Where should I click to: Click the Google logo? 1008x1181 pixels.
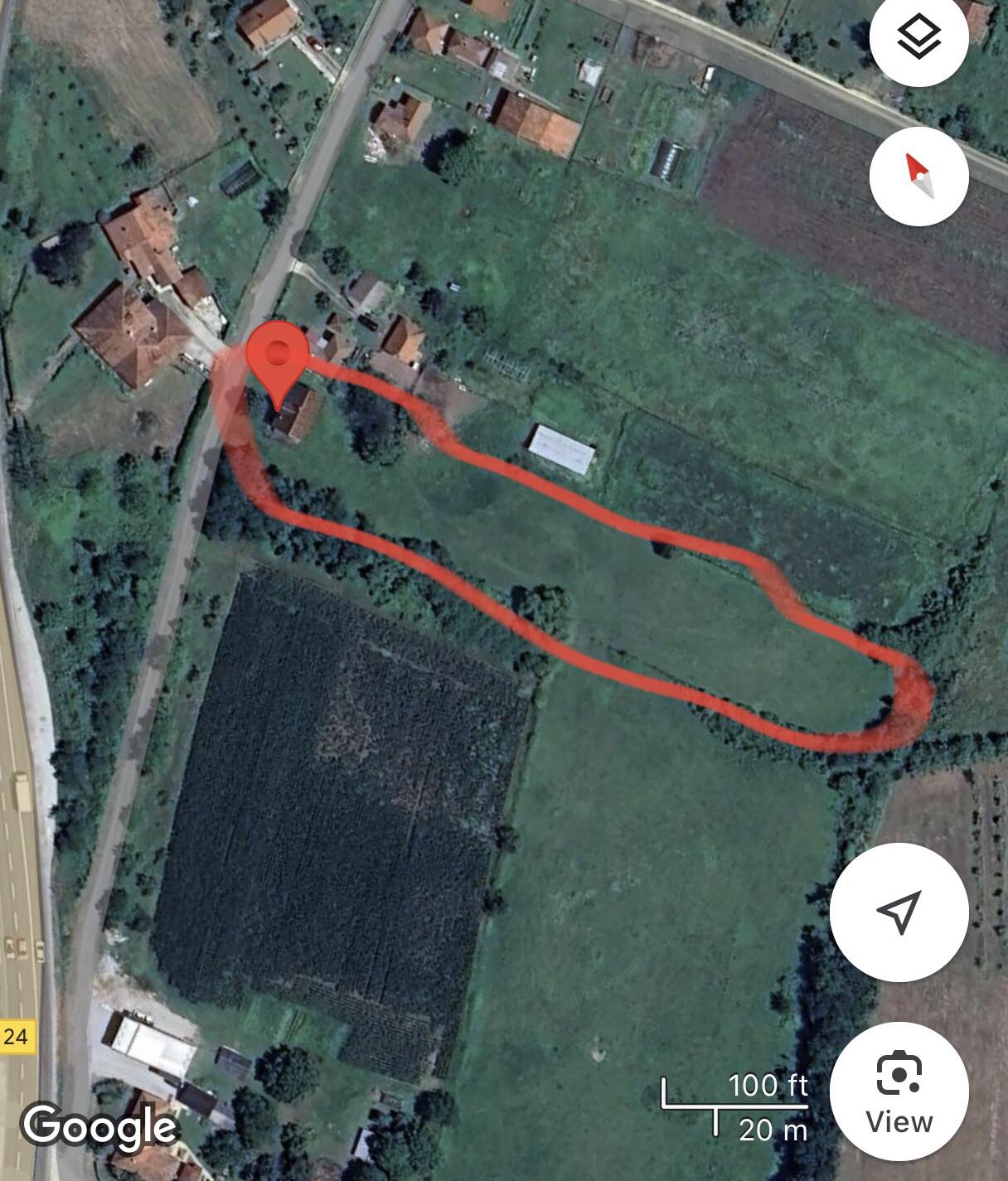(x=97, y=1125)
